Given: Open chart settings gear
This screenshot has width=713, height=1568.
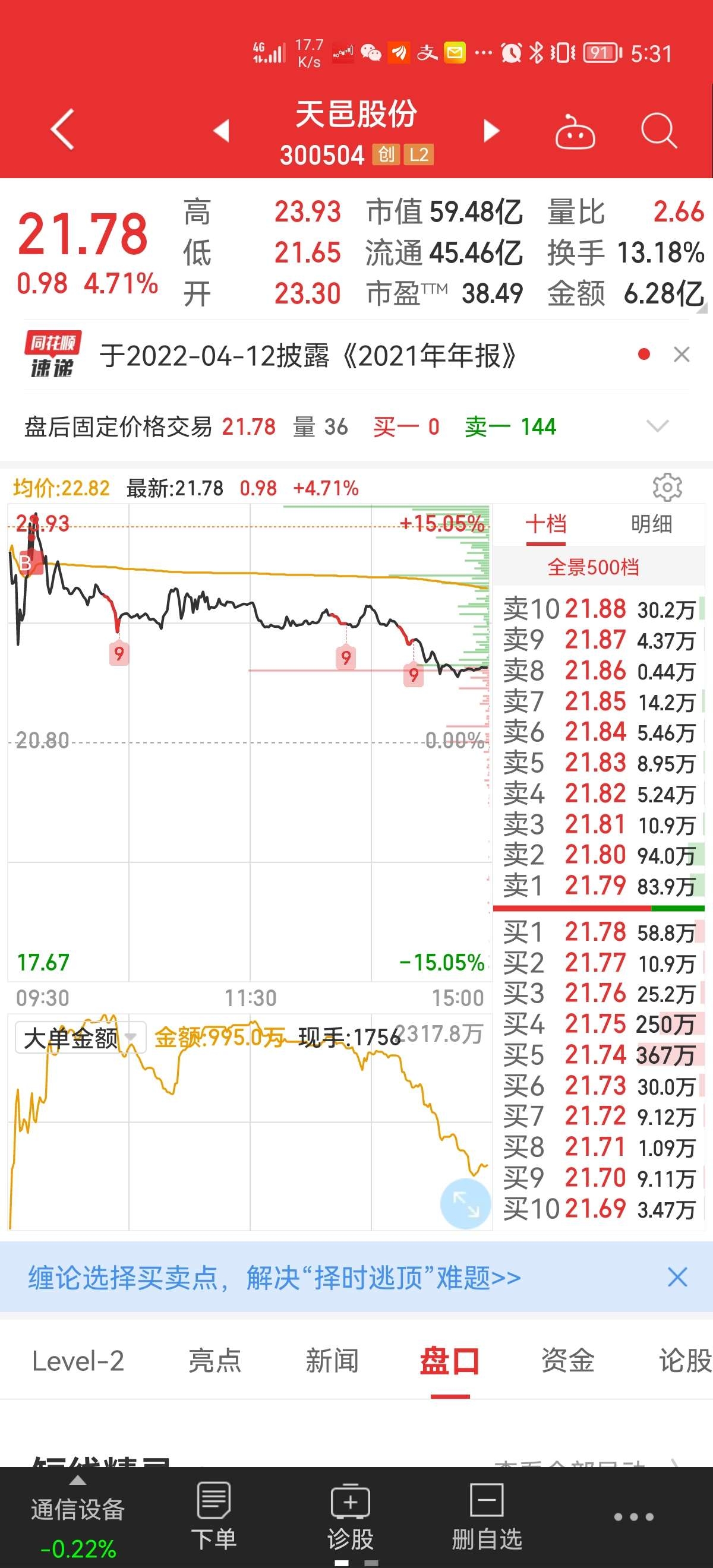Looking at the screenshot, I should [x=667, y=488].
